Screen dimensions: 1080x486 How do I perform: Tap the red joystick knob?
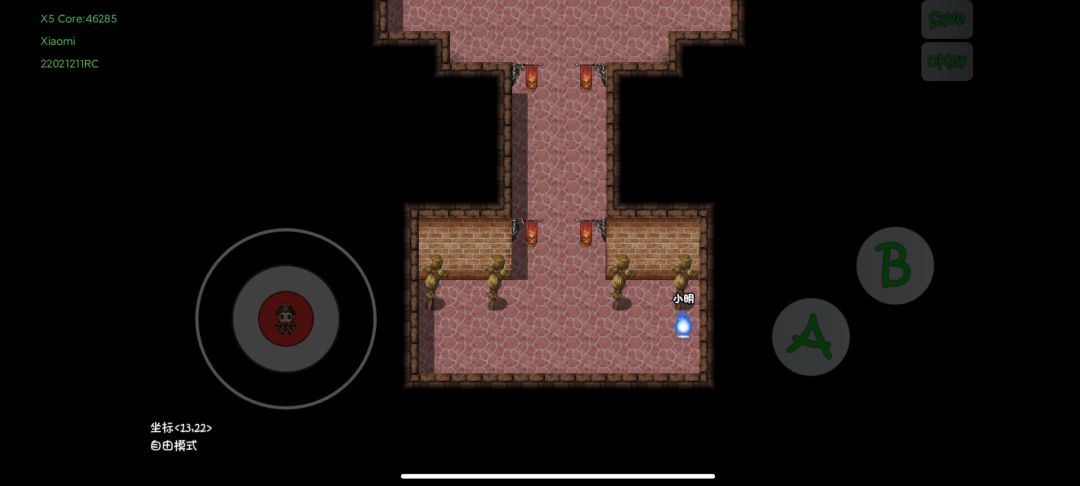pos(286,319)
